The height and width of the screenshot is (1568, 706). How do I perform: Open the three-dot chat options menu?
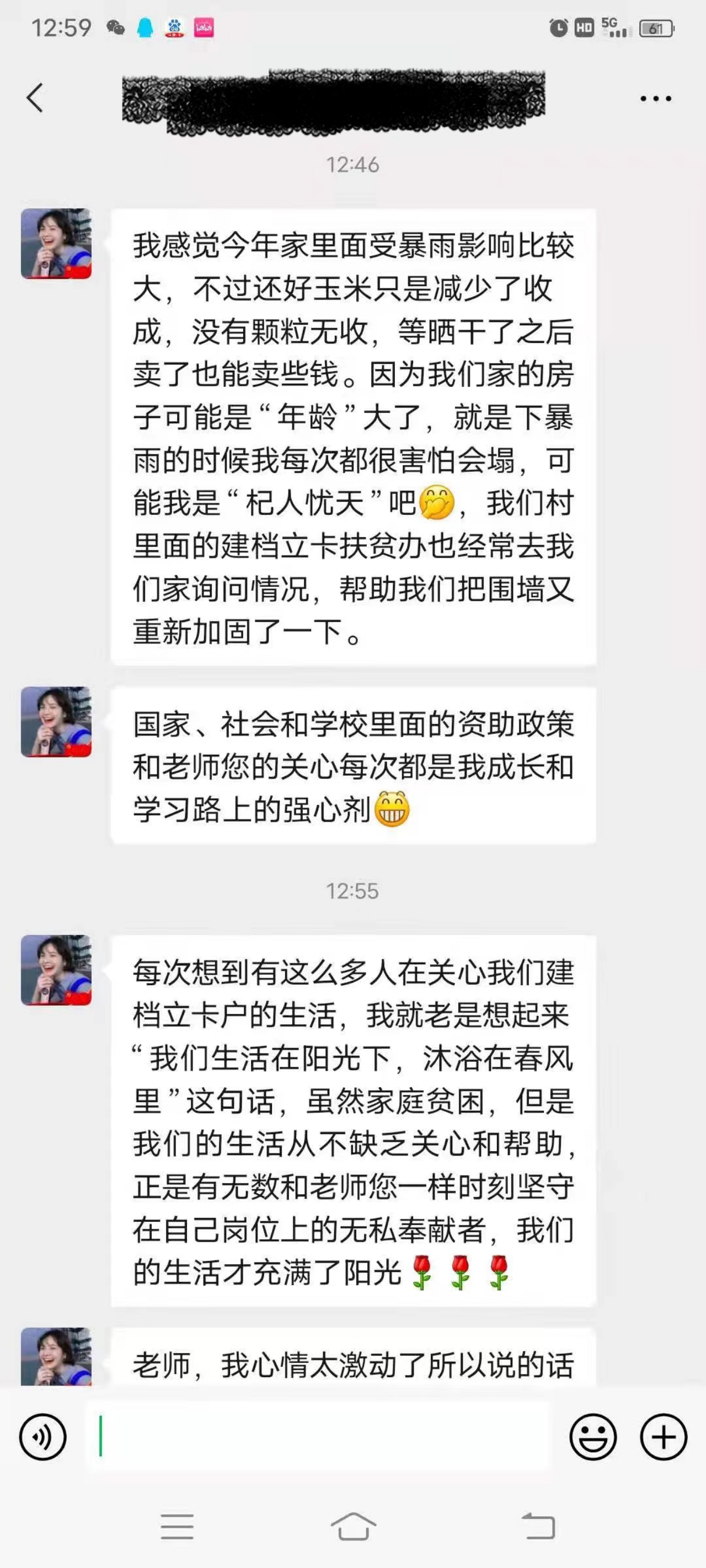(655, 98)
